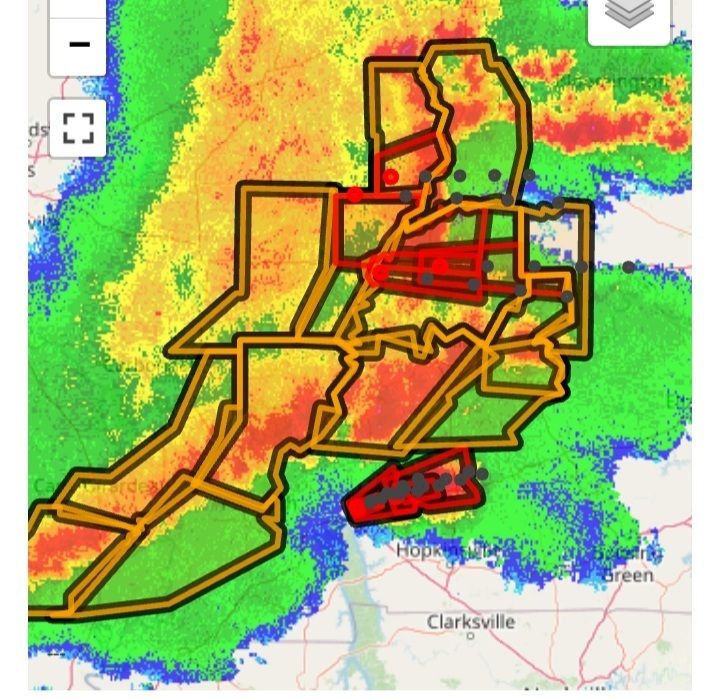Open the map layers selector
This screenshot has width=720, height=699.
[x=629, y=16]
